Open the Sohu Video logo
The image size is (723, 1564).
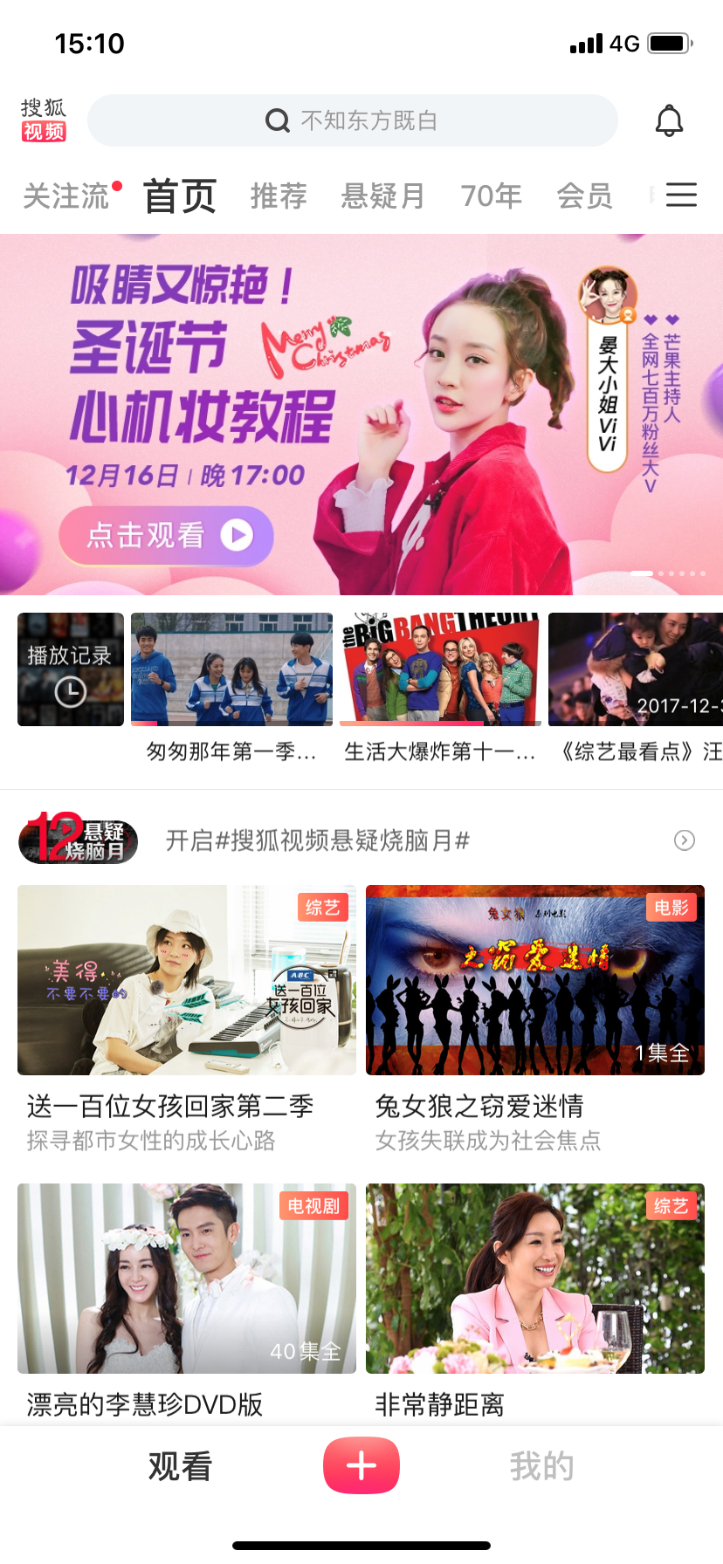coord(41,119)
